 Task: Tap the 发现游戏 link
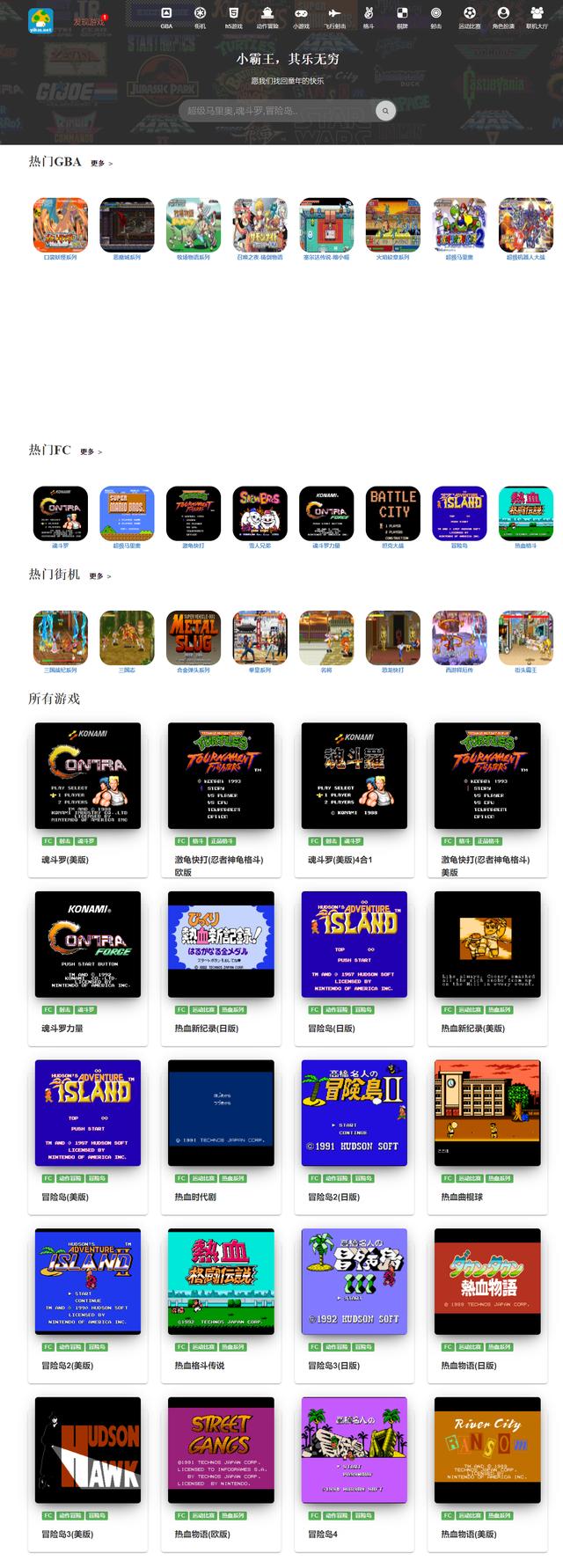pos(88,22)
